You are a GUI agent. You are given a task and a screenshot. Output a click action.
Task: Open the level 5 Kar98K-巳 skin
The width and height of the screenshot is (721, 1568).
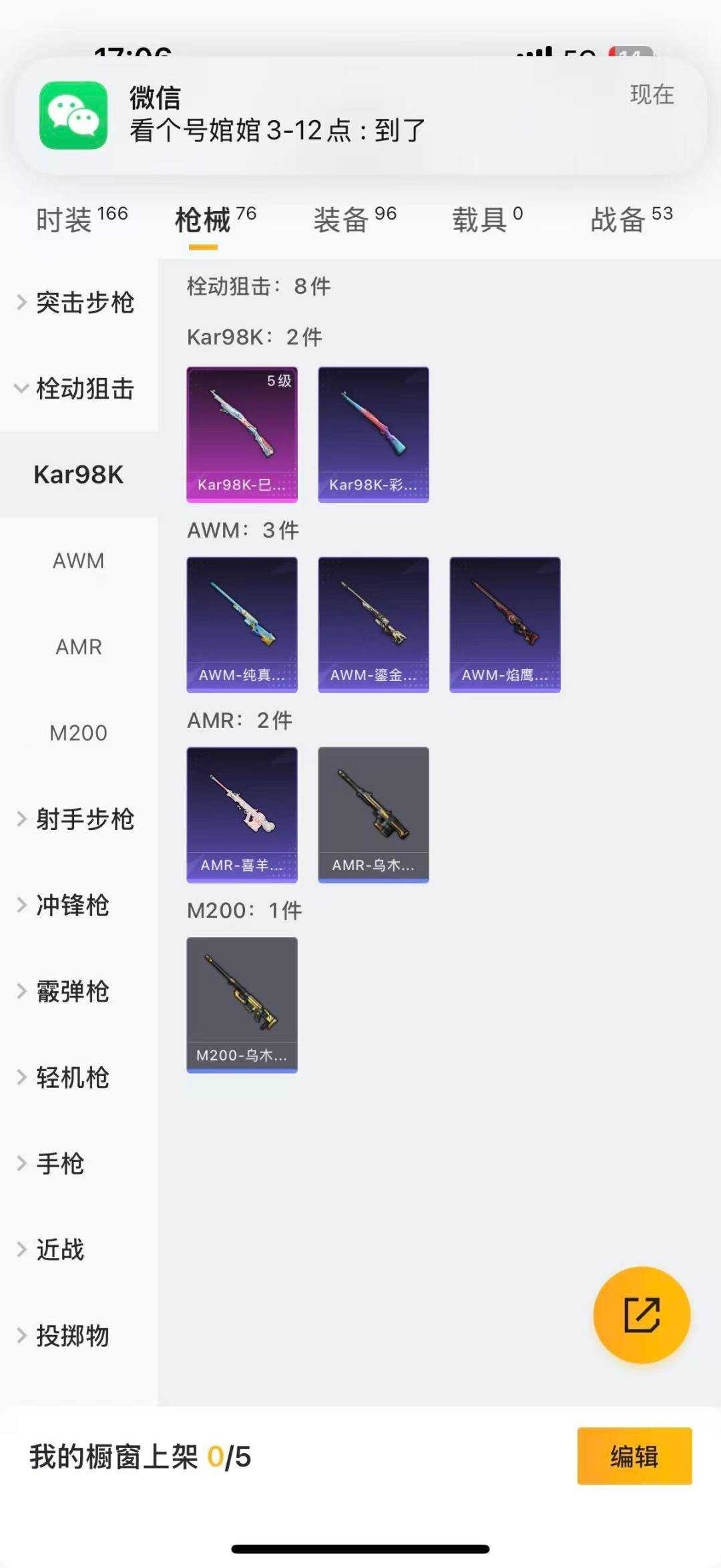pos(242,434)
